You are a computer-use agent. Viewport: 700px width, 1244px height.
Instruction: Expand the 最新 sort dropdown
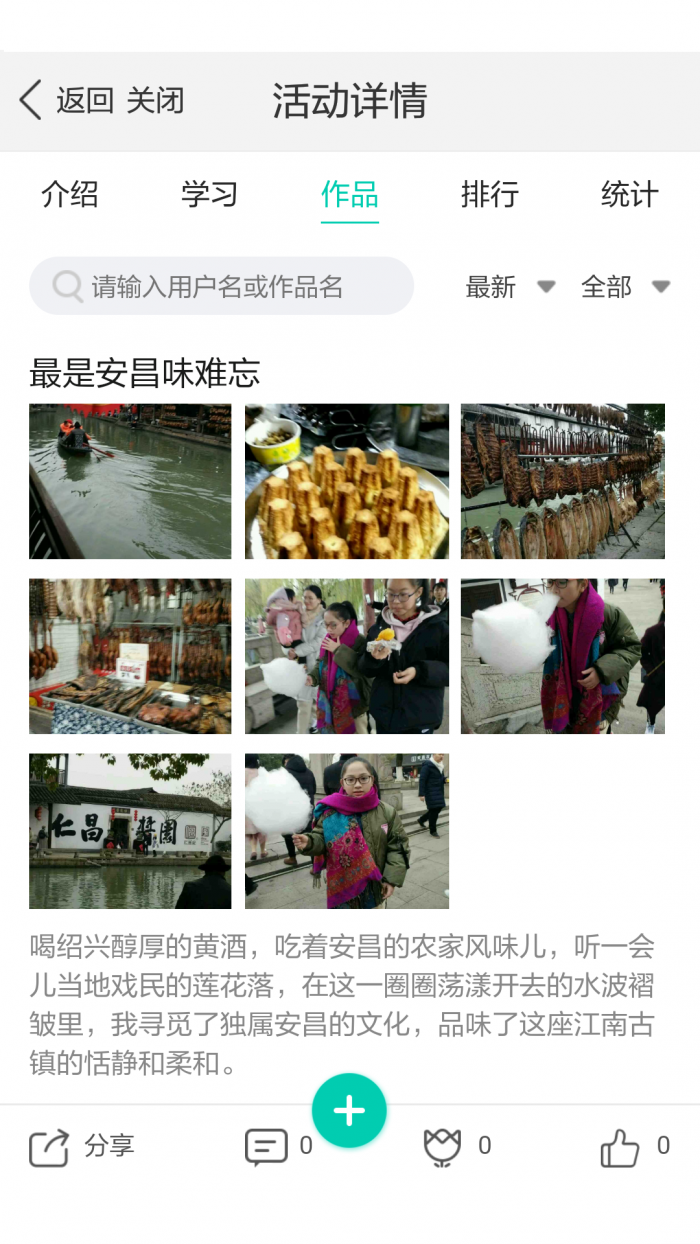tap(509, 287)
